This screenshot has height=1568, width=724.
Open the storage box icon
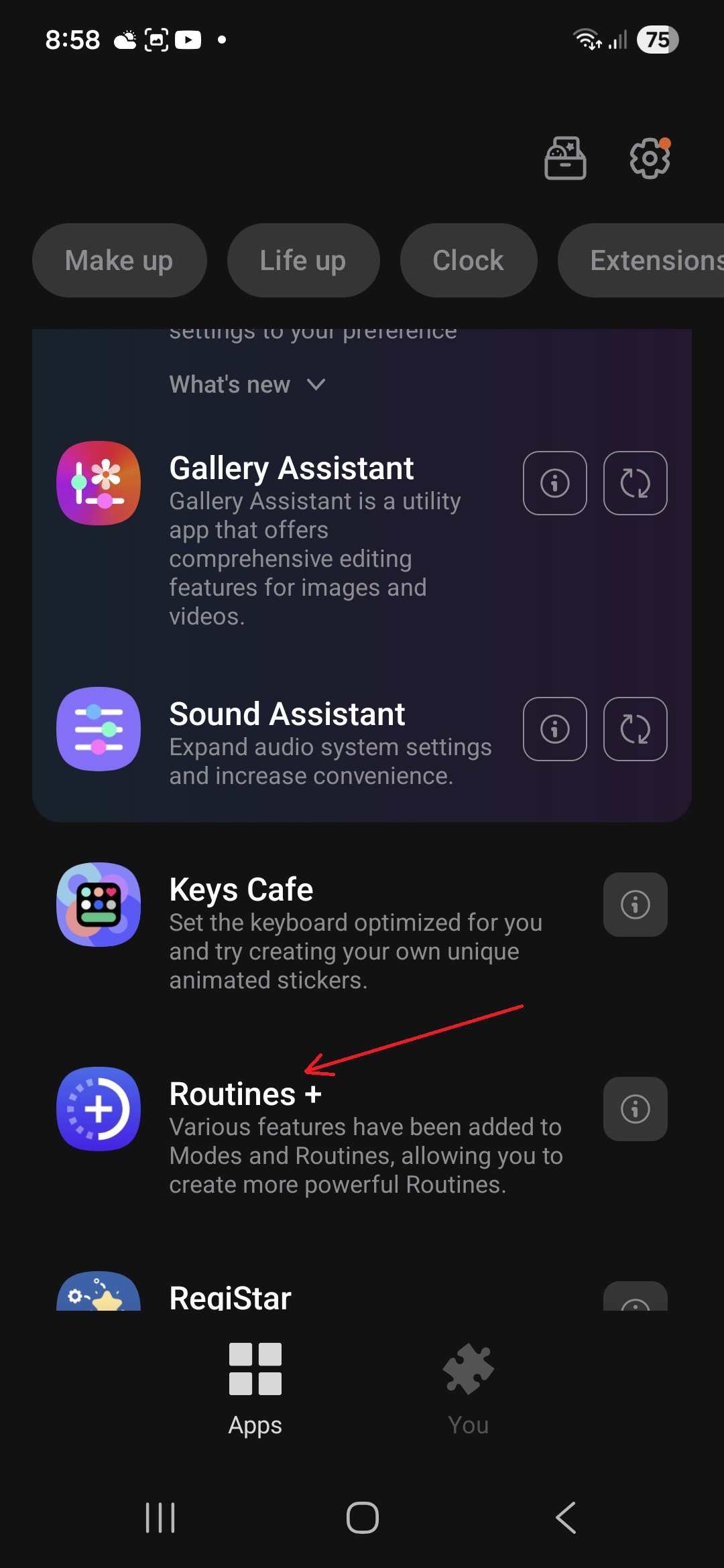[x=565, y=159]
